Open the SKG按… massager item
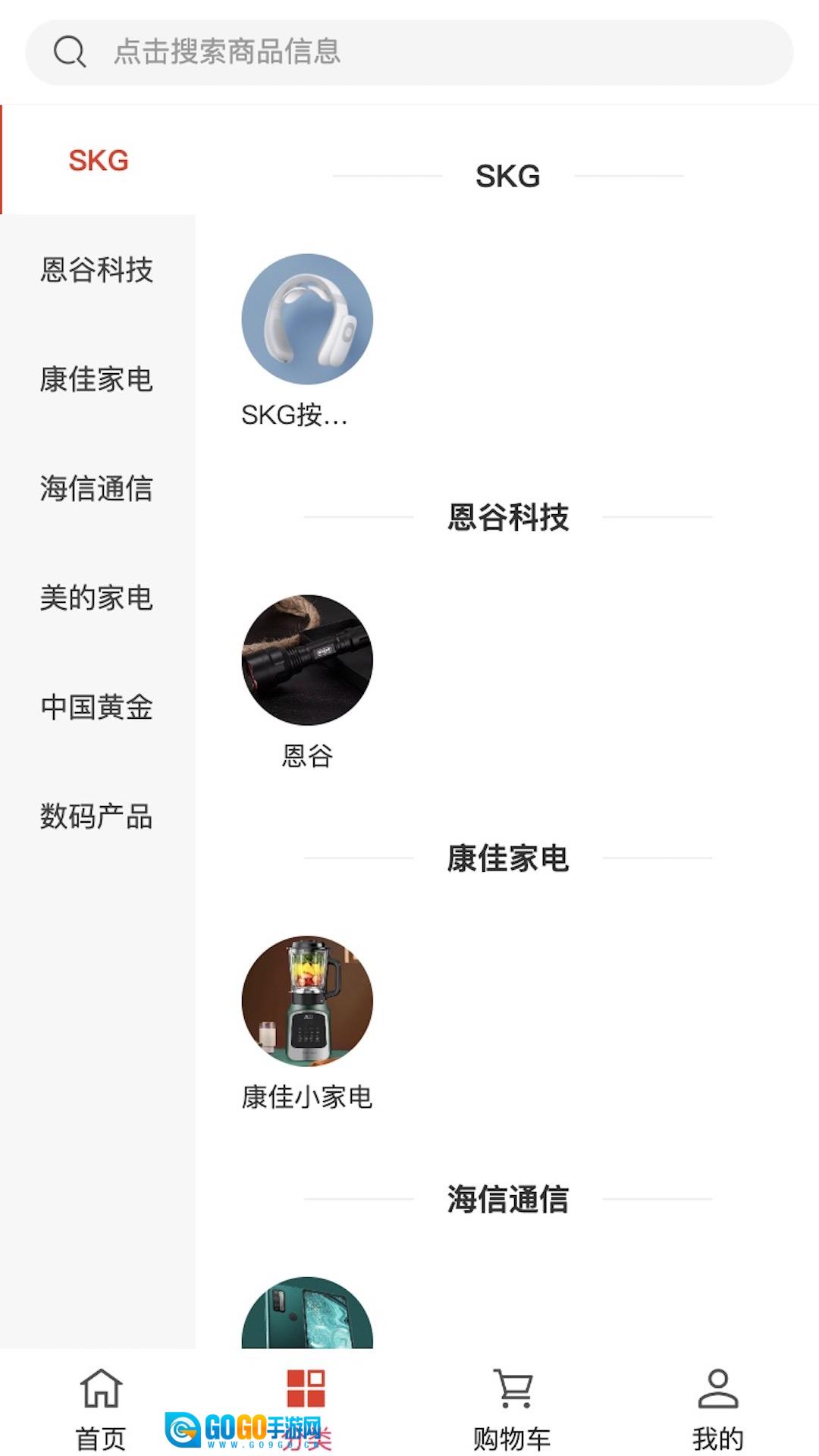The width and height of the screenshot is (819, 1456). coord(307,319)
